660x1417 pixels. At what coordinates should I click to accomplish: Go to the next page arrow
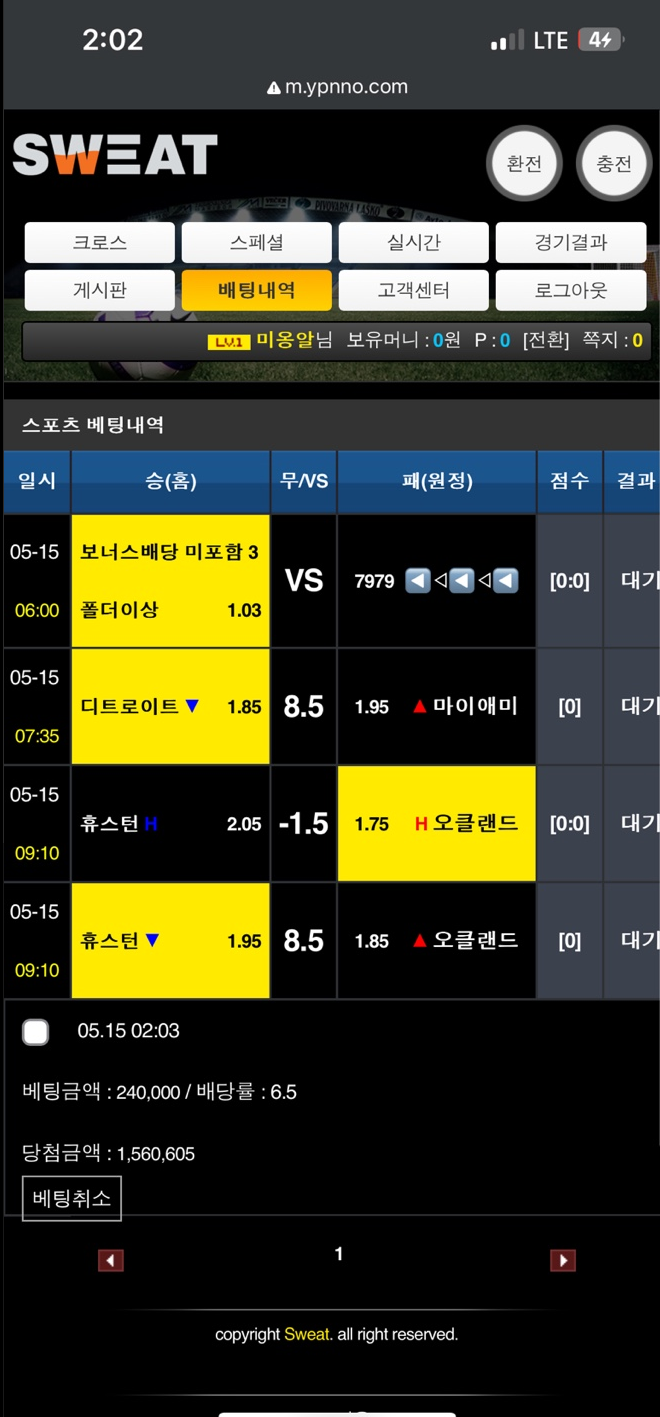[x=563, y=1260]
